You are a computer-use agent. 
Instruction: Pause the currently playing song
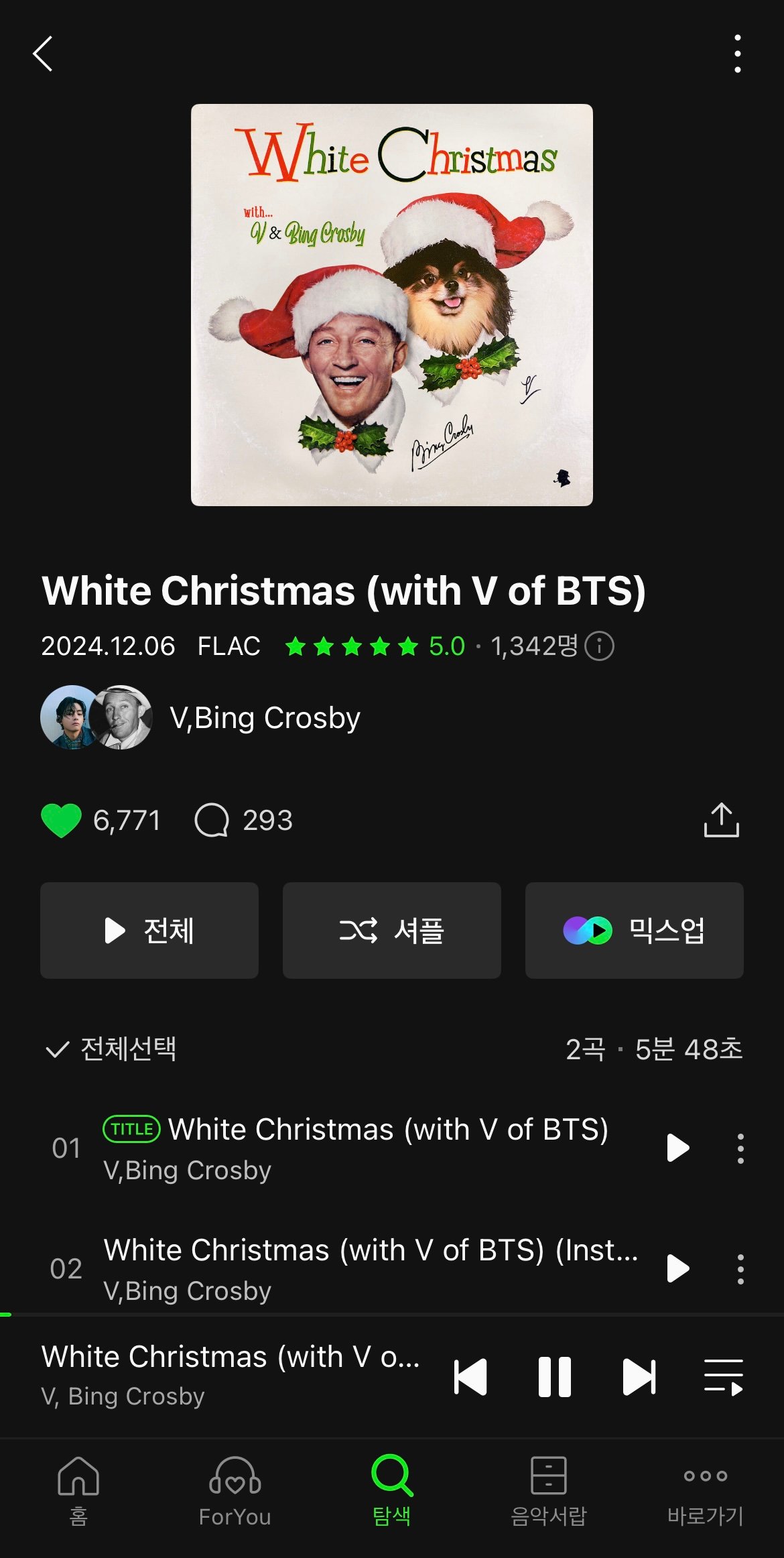click(x=555, y=1377)
